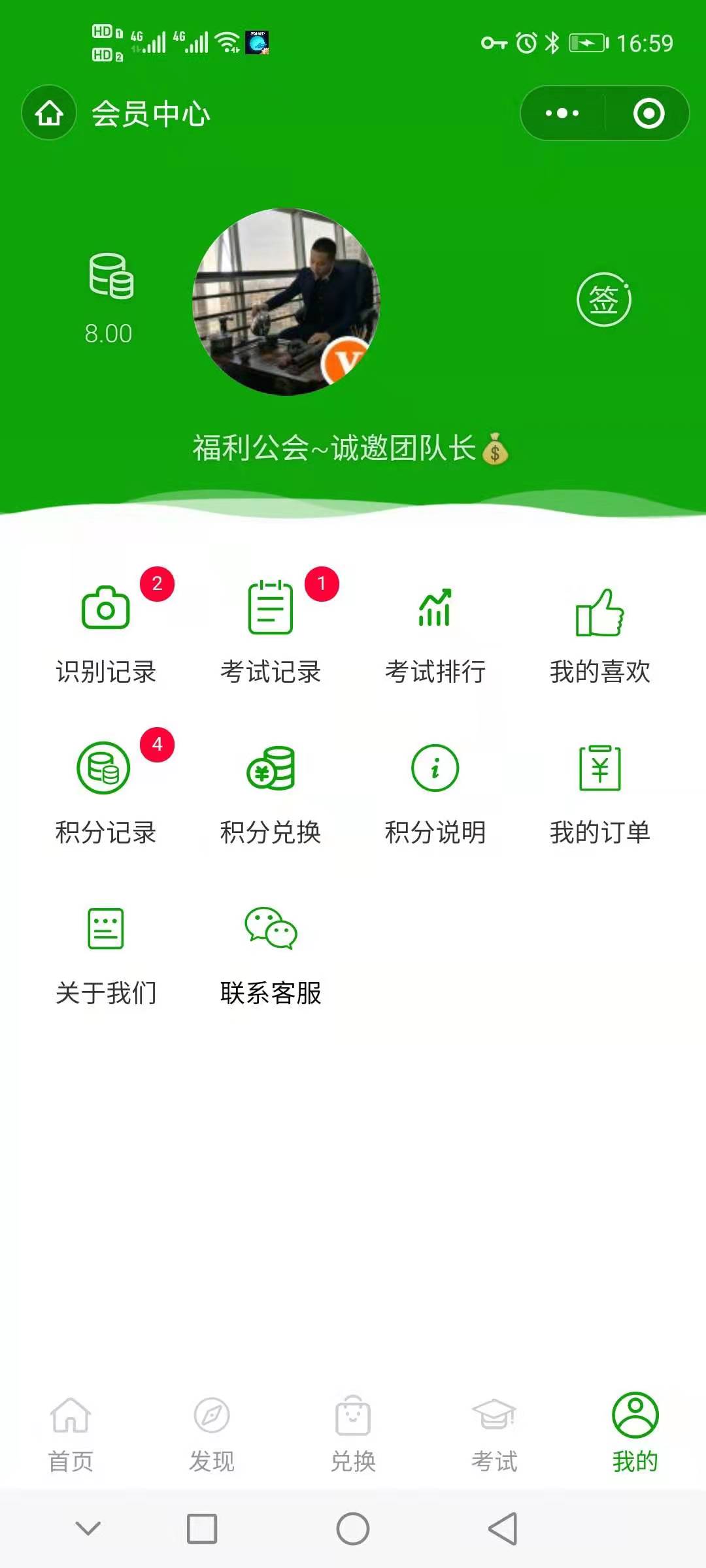Go to 我的喜欢 my likes
706x1568 pixels.
pos(600,630)
